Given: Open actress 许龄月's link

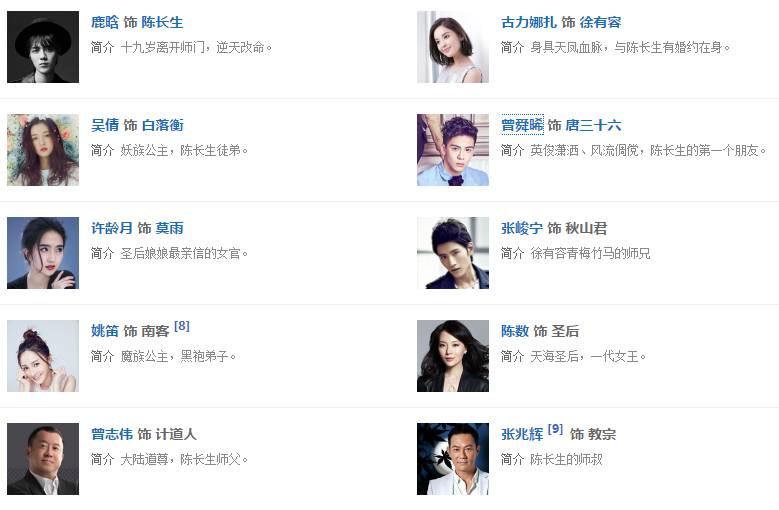Looking at the screenshot, I should point(111,228).
